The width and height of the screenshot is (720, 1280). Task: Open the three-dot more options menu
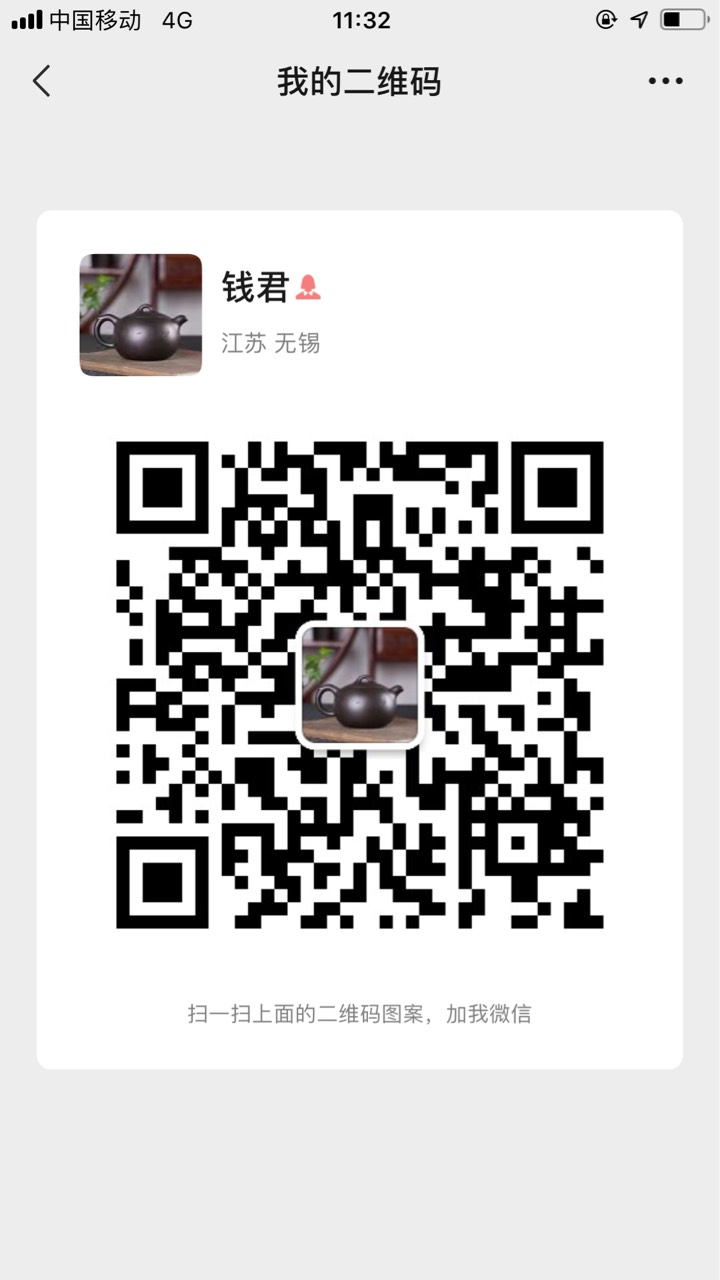pos(665,81)
